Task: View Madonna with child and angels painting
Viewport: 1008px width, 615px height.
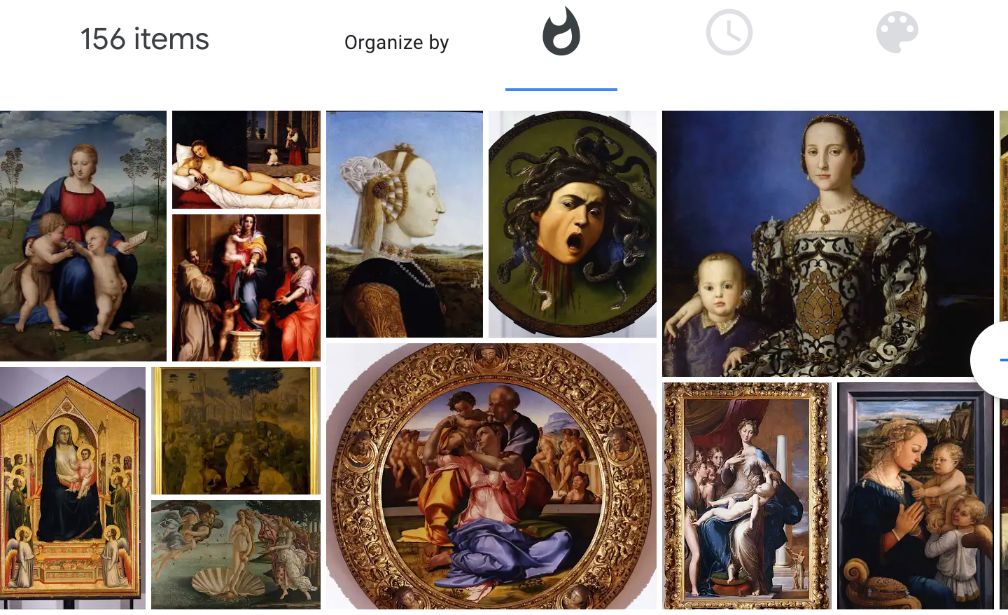Action: point(915,495)
